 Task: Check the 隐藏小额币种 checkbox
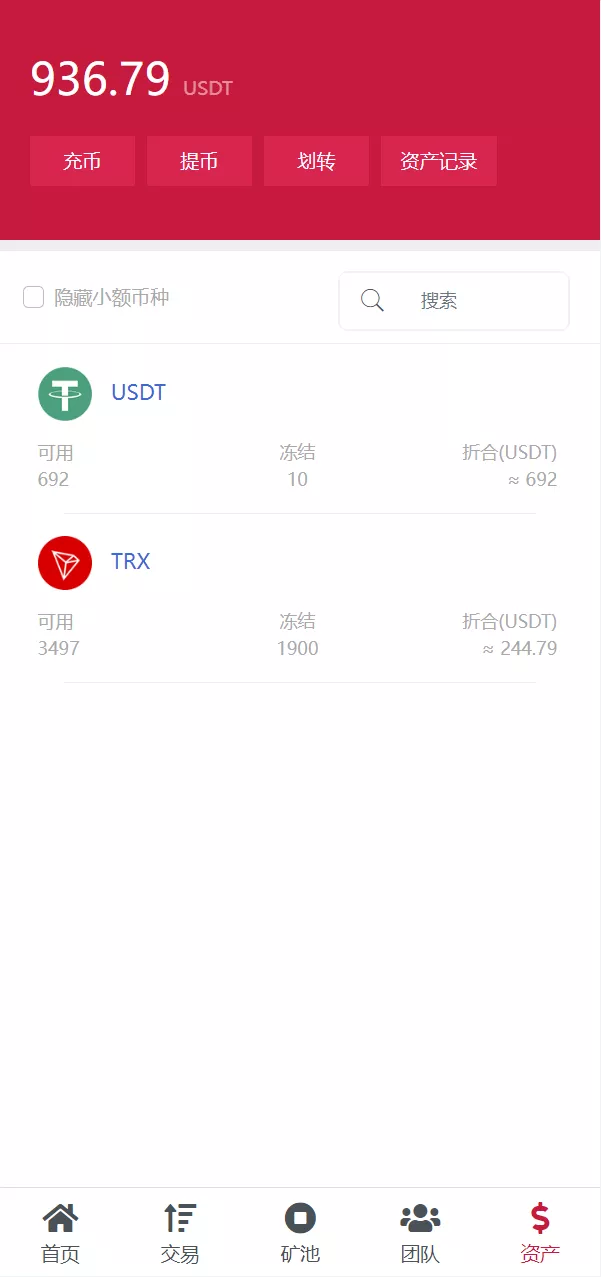click(x=34, y=297)
